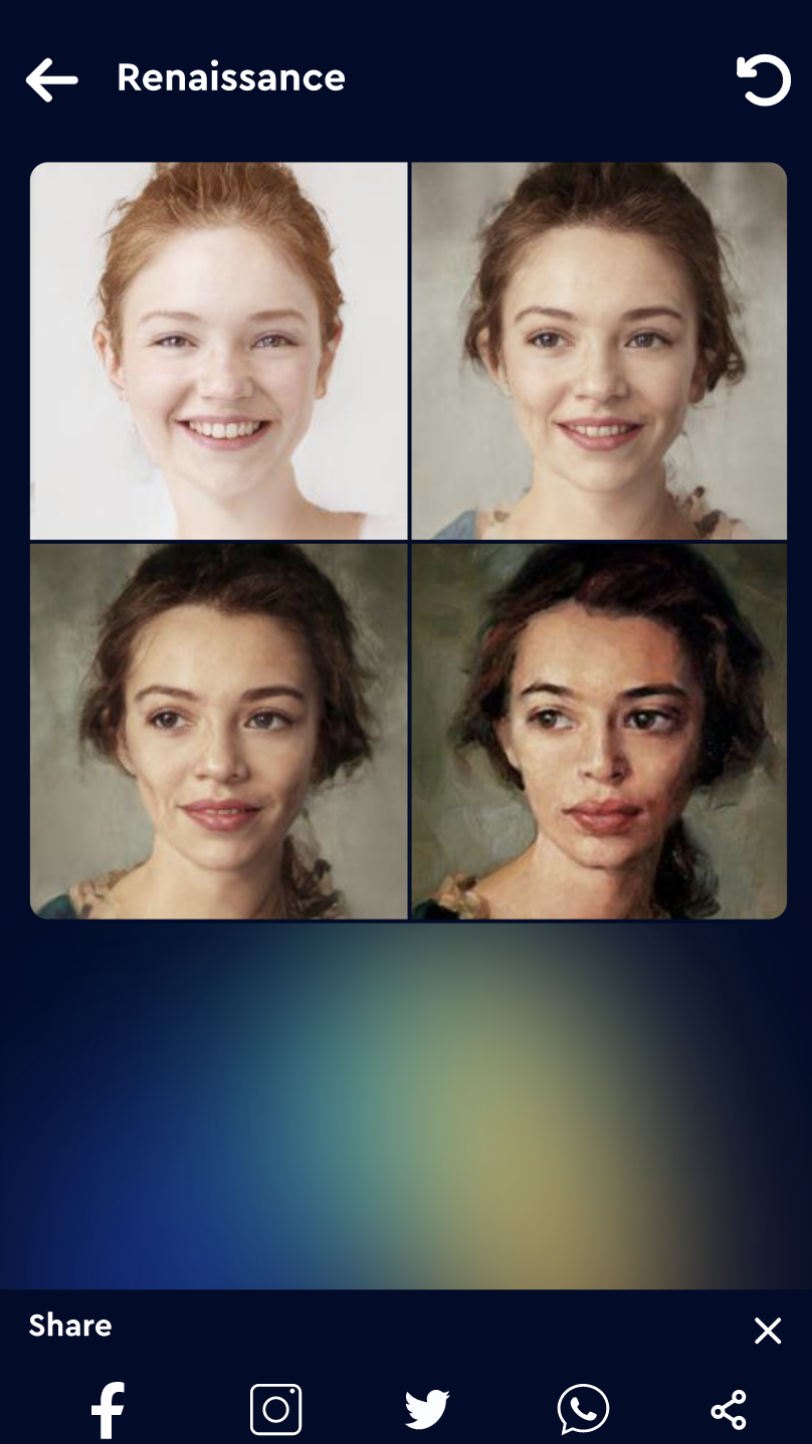Viewport: 812px width, 1444px height.
Task: Open the generic share options icon
Action: [728, 1409]
